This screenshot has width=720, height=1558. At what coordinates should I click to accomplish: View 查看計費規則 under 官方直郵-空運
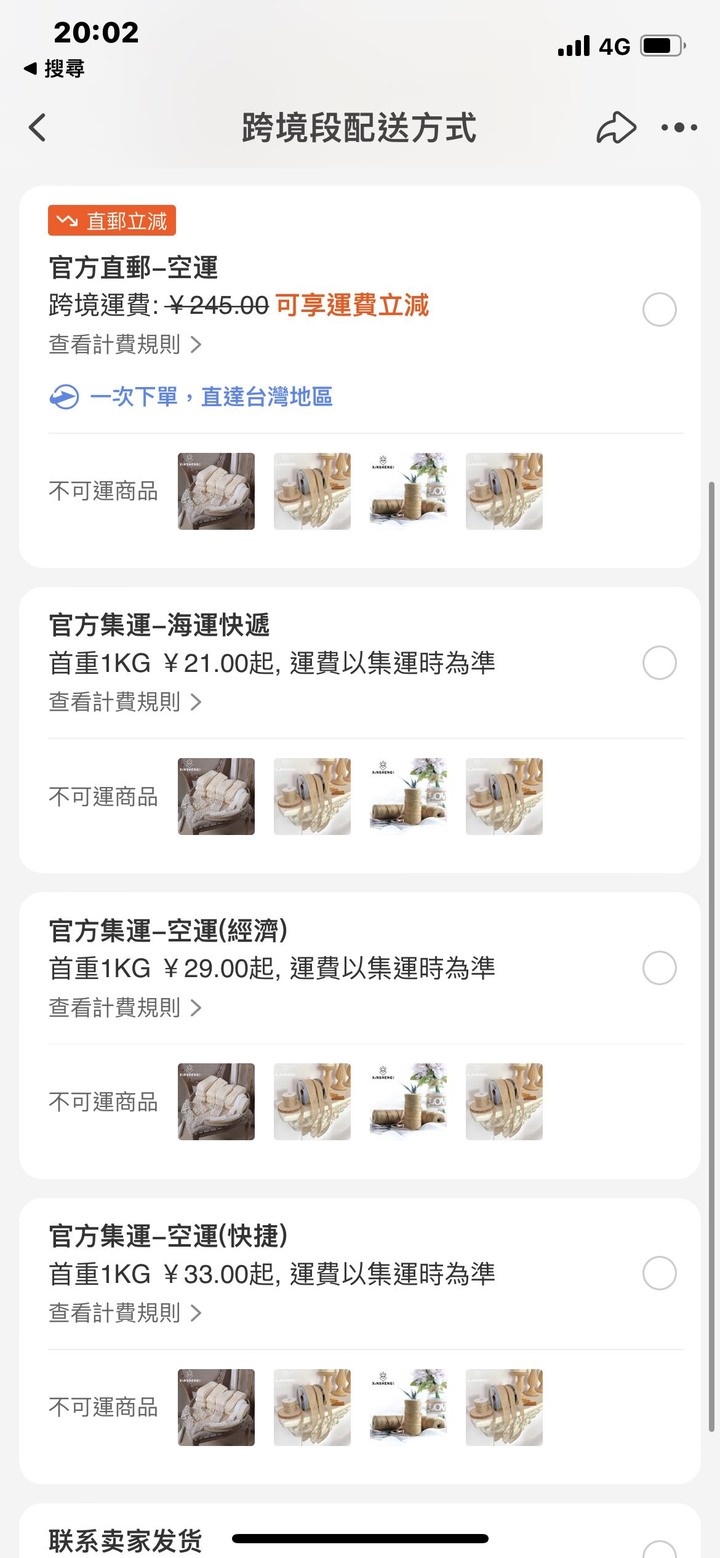pos(125,345)
